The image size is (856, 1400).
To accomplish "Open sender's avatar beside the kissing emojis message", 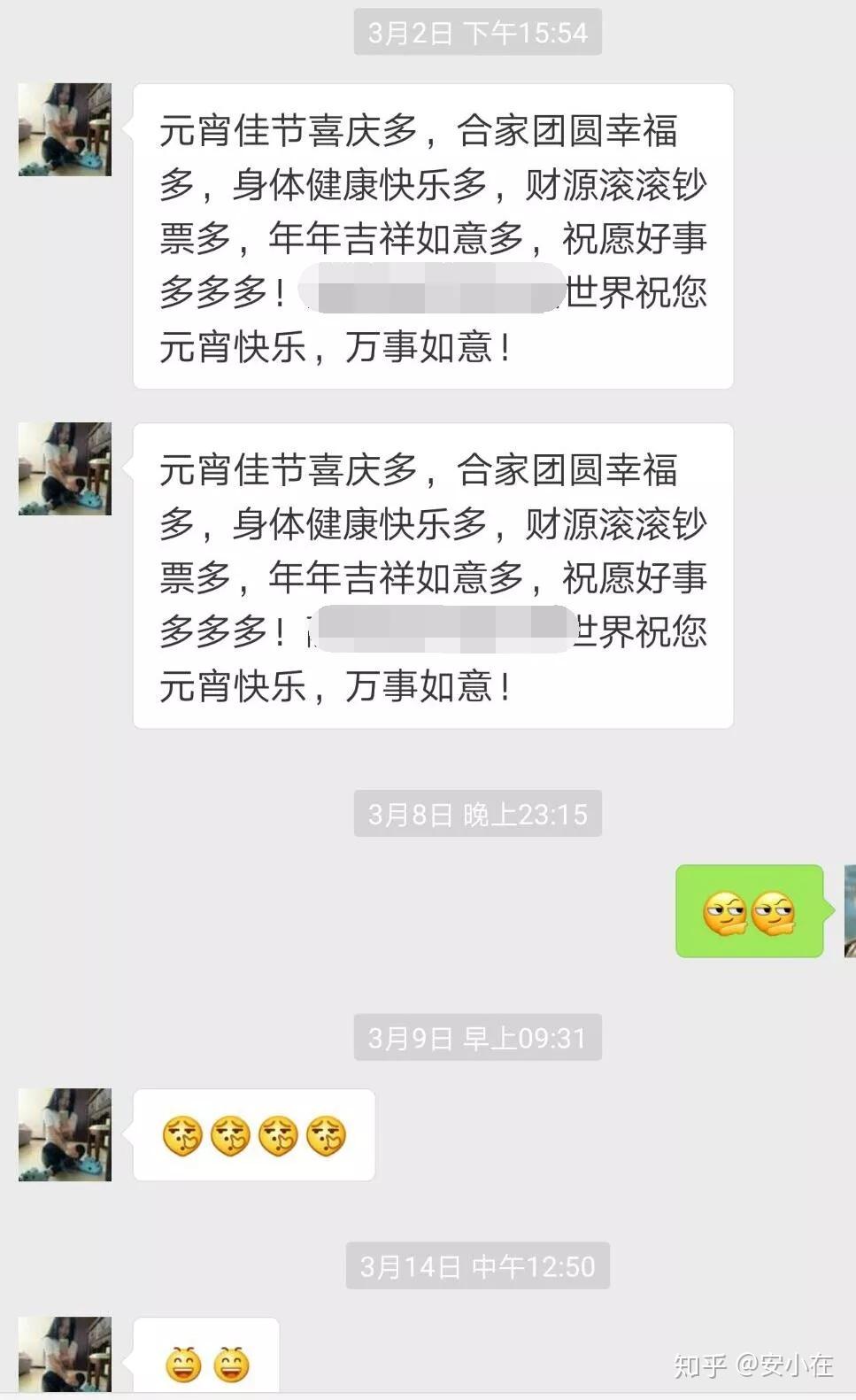I will pyautogui.click(x=65, y=1134).
